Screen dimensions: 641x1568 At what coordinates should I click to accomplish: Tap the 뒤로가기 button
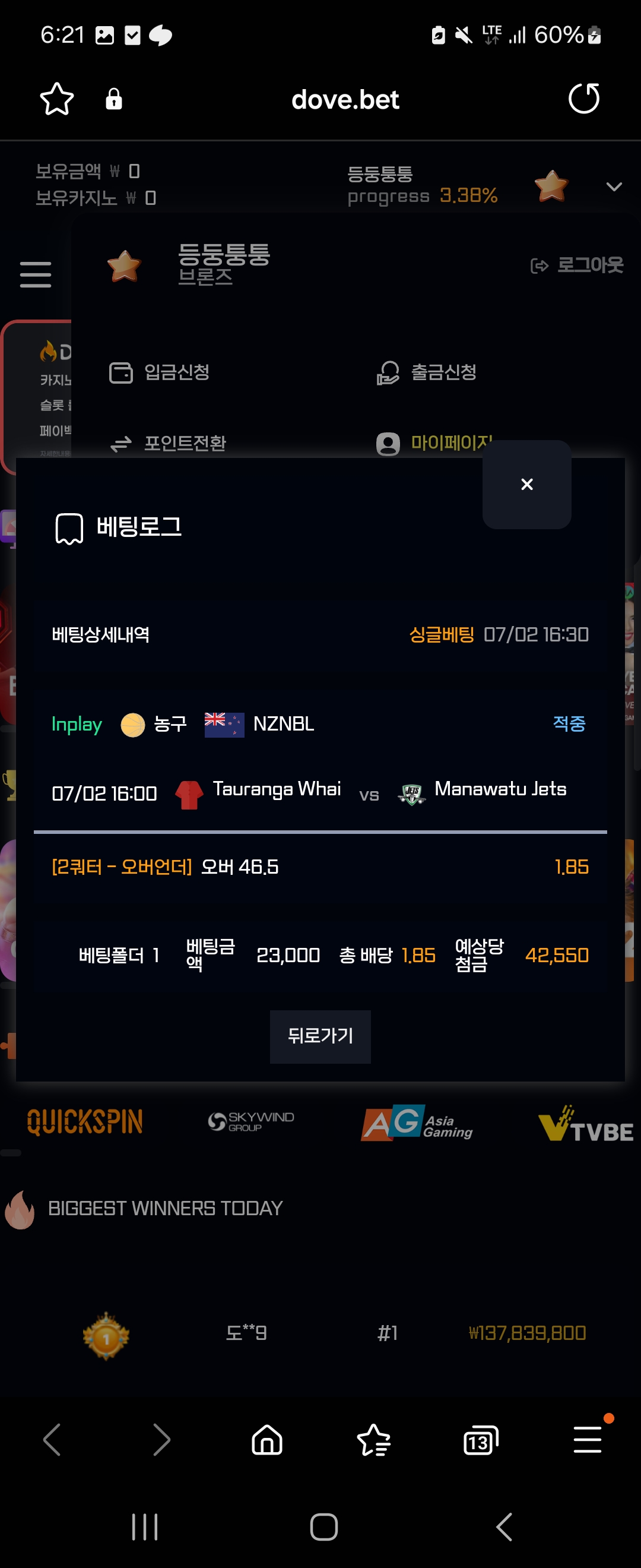(x=320, y=1036)
